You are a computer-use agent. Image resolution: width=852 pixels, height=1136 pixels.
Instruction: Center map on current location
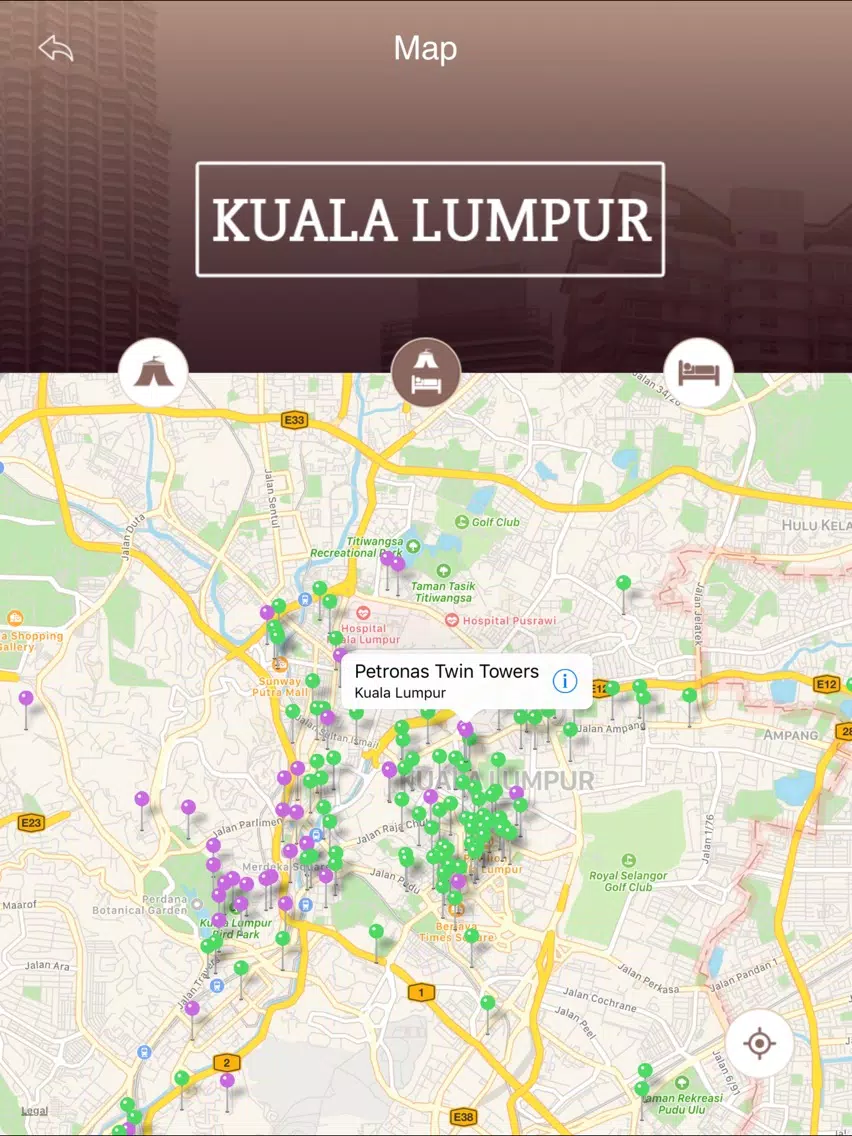pyautogui.click(x=759, y=1044)
